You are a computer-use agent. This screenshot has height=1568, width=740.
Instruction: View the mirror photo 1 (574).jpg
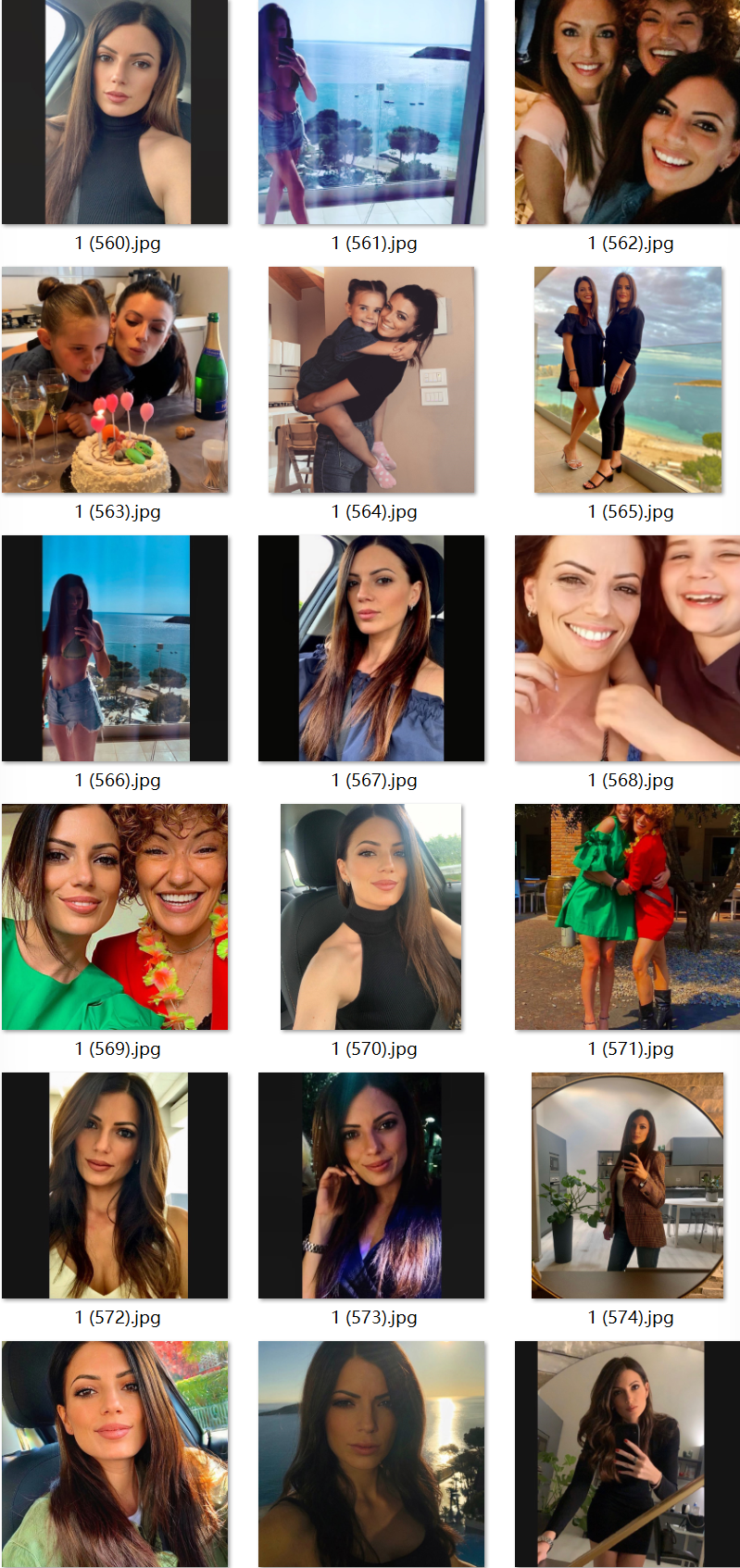coord(627,1185)
